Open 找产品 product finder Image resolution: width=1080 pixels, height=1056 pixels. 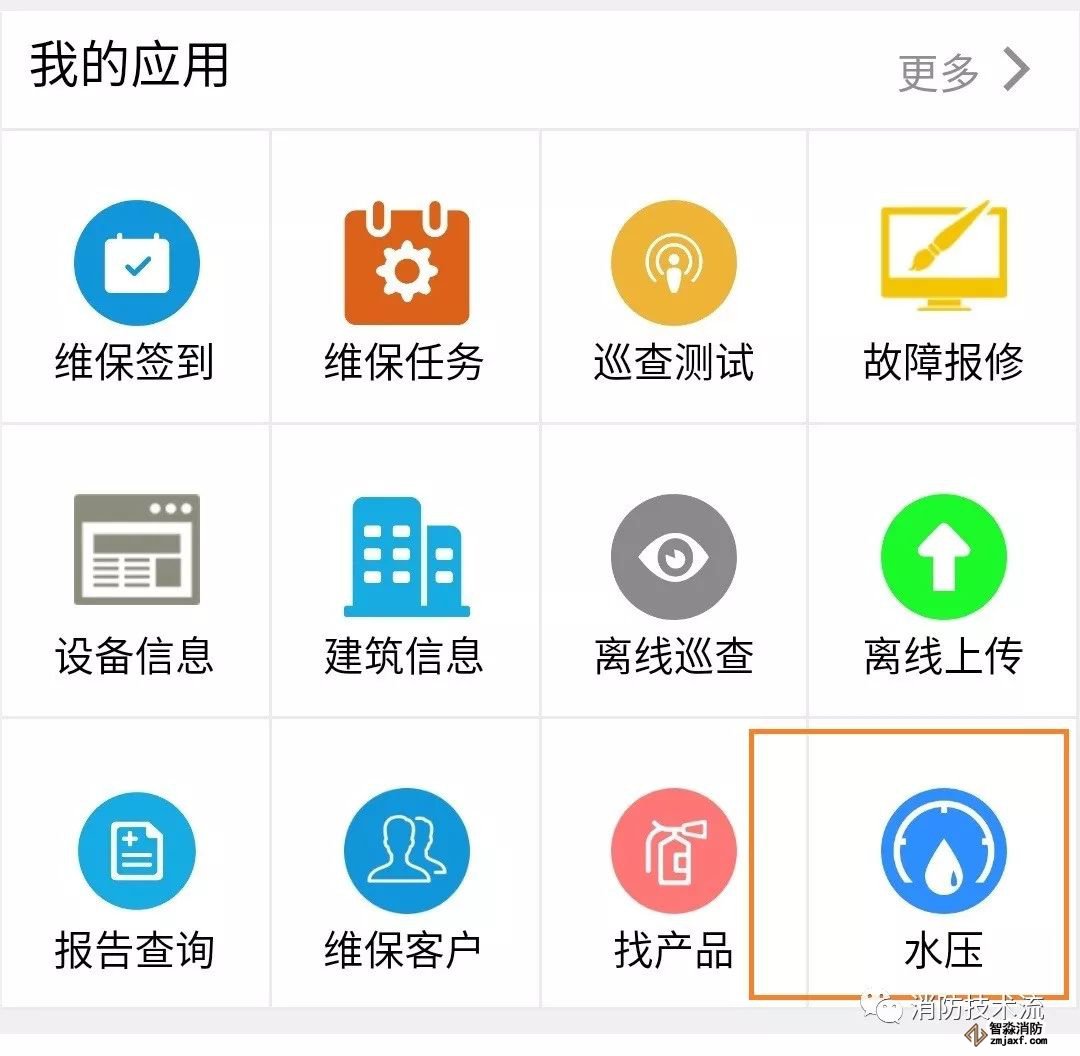673,868
